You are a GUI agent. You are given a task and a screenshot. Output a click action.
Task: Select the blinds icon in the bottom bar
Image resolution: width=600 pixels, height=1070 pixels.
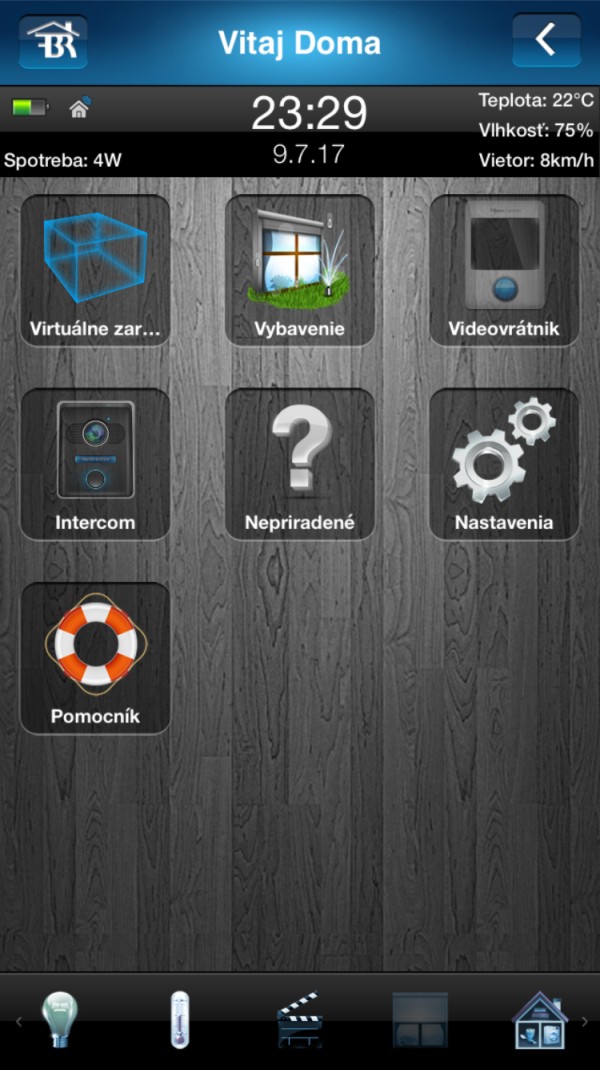tap(419, 1020)
